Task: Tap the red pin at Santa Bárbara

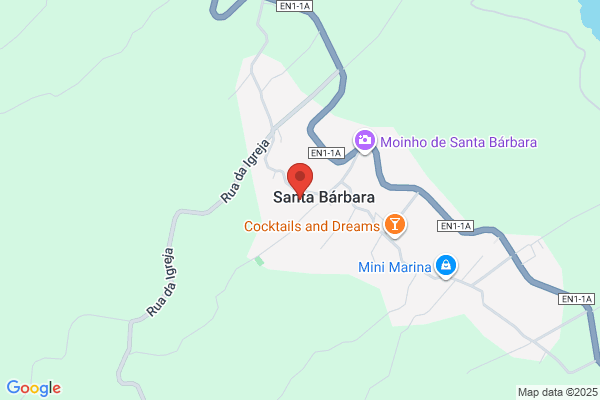Action: (300, 179)
